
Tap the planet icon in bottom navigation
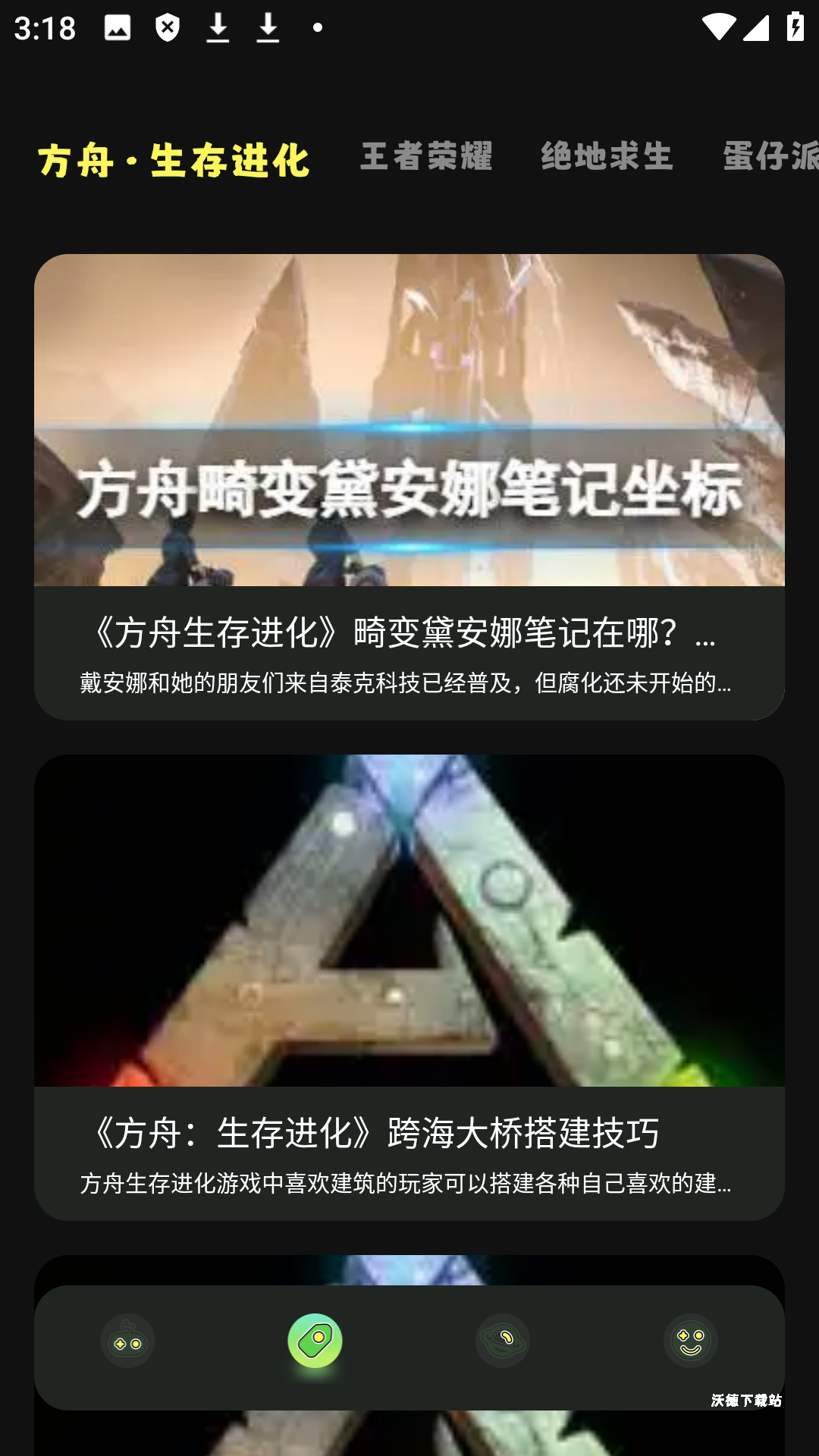coord(501,1341)
